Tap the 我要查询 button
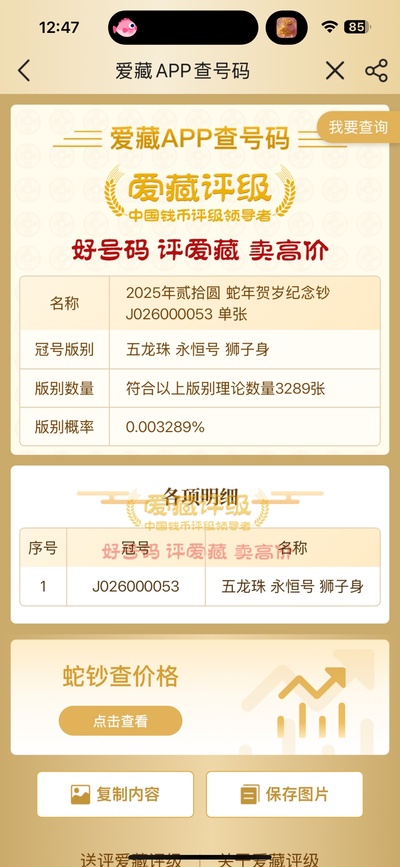This screenshot has width=400, height=867. coord(359,127)
